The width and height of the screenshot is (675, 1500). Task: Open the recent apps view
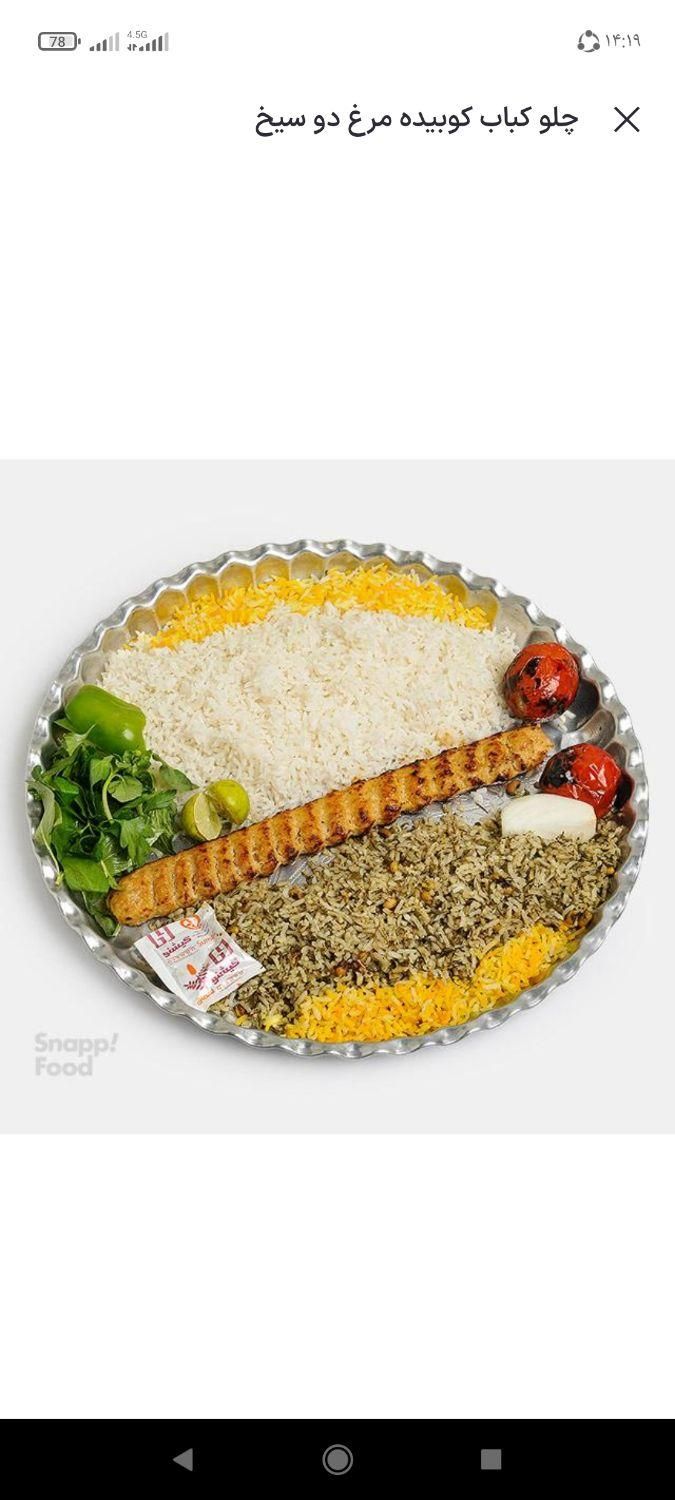pos(490,1459)
